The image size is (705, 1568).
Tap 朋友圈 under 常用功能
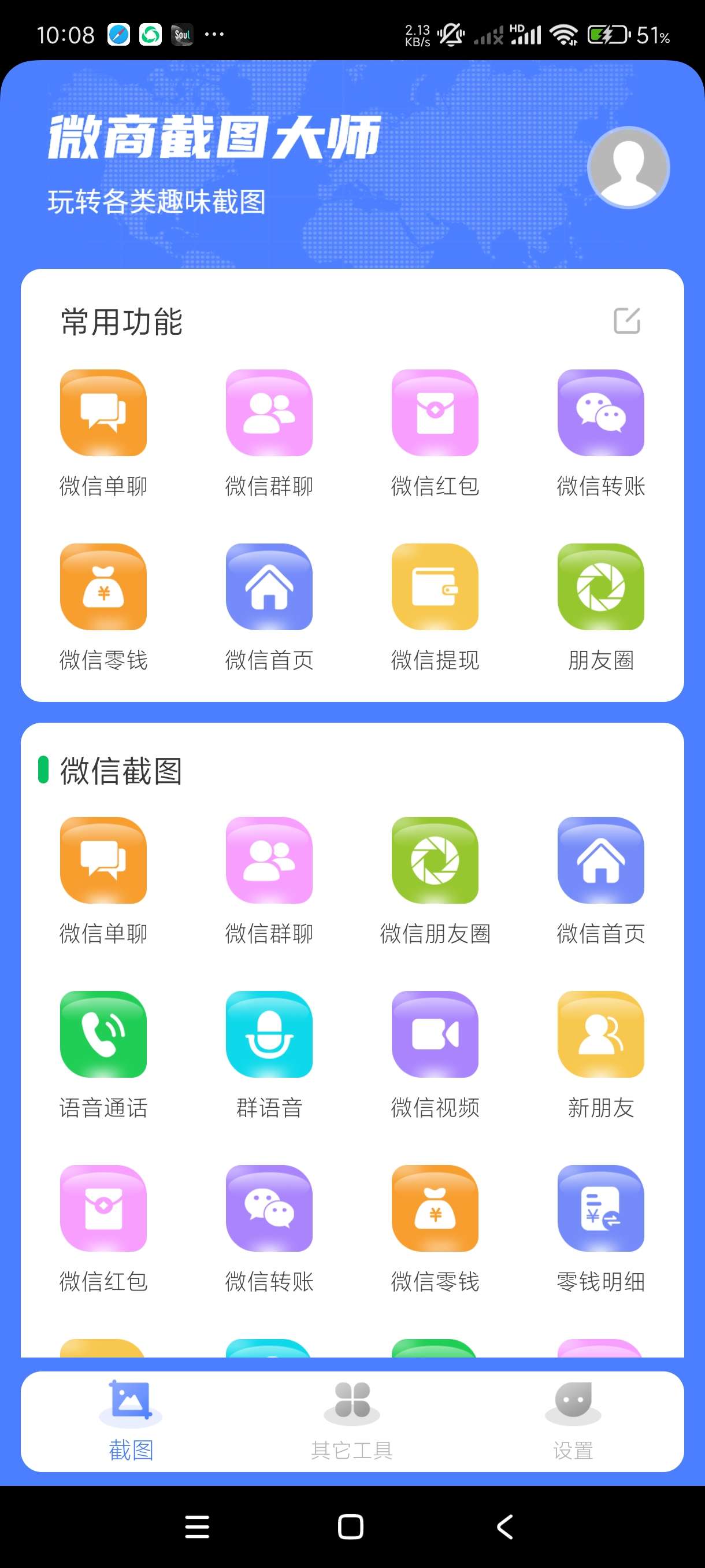601,587
